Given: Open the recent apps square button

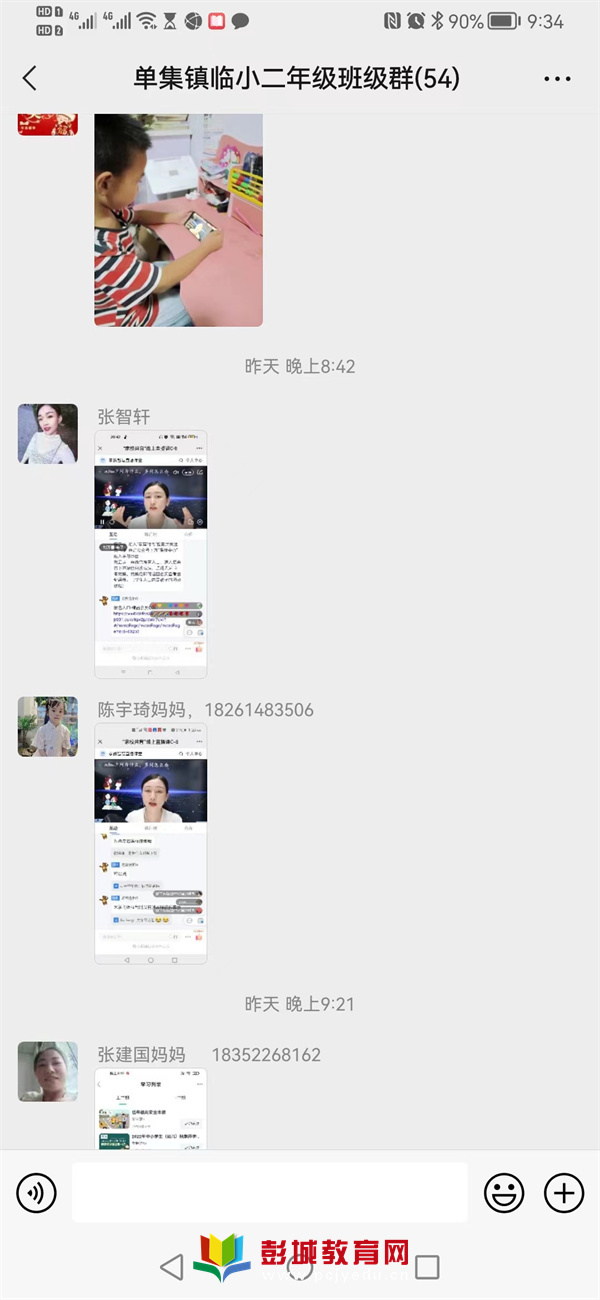Looking at the screenshot, I should [x=427, y=1268].
